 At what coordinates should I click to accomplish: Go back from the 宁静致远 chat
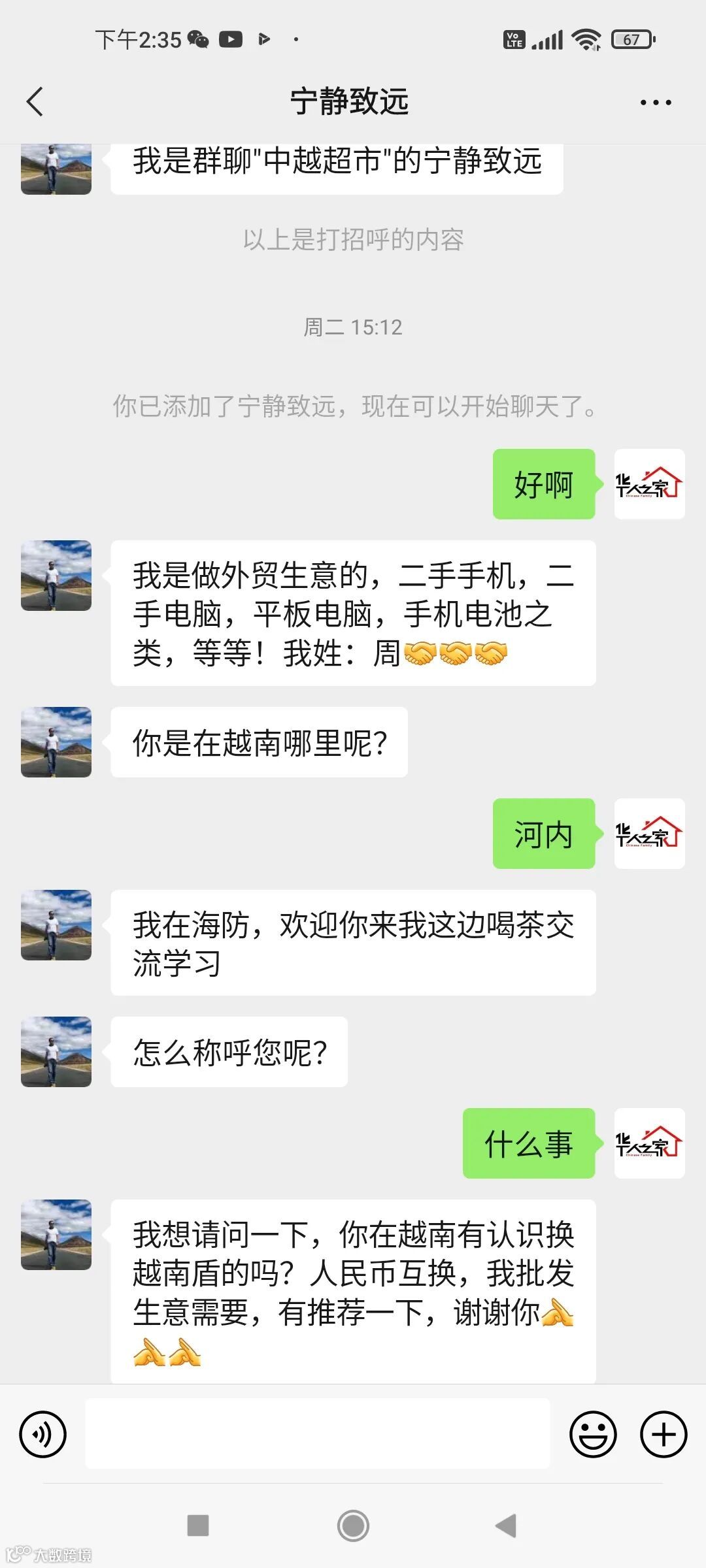click(x=35, y=102)
